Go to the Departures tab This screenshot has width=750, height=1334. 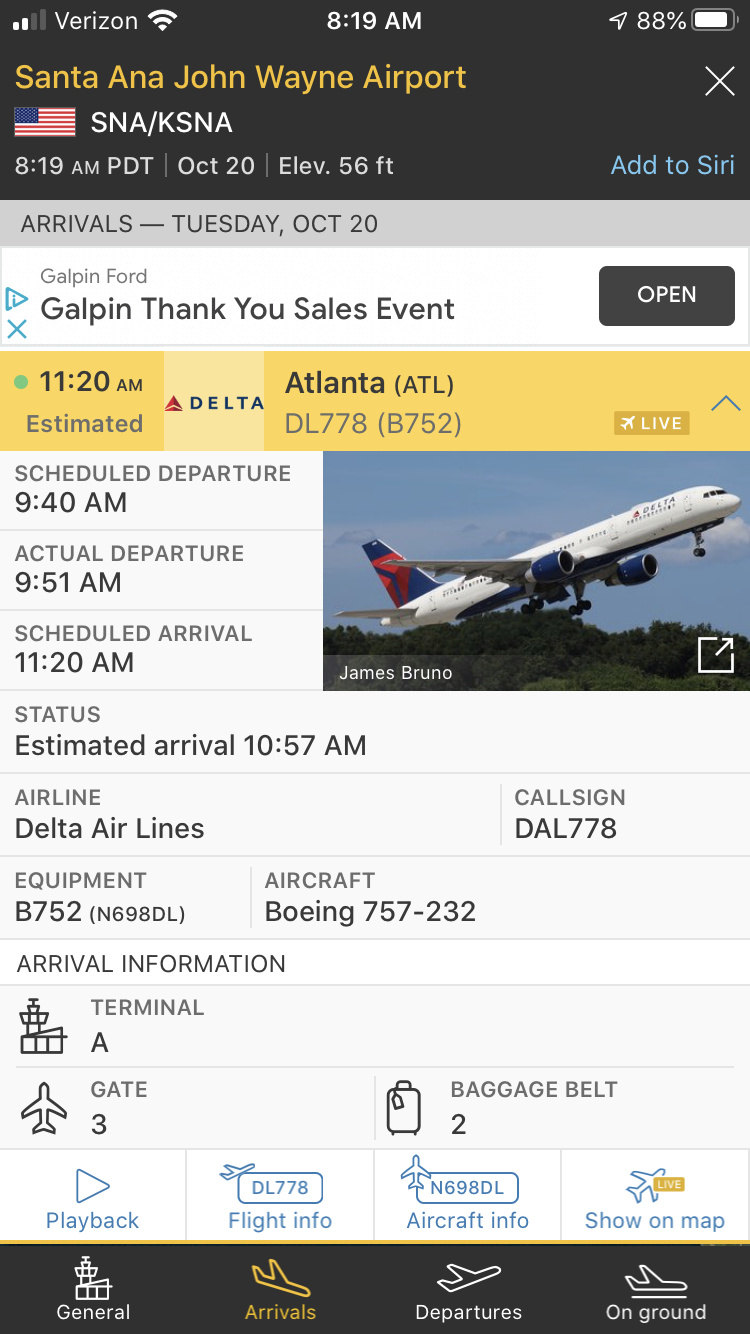[x=468, y=1290]
